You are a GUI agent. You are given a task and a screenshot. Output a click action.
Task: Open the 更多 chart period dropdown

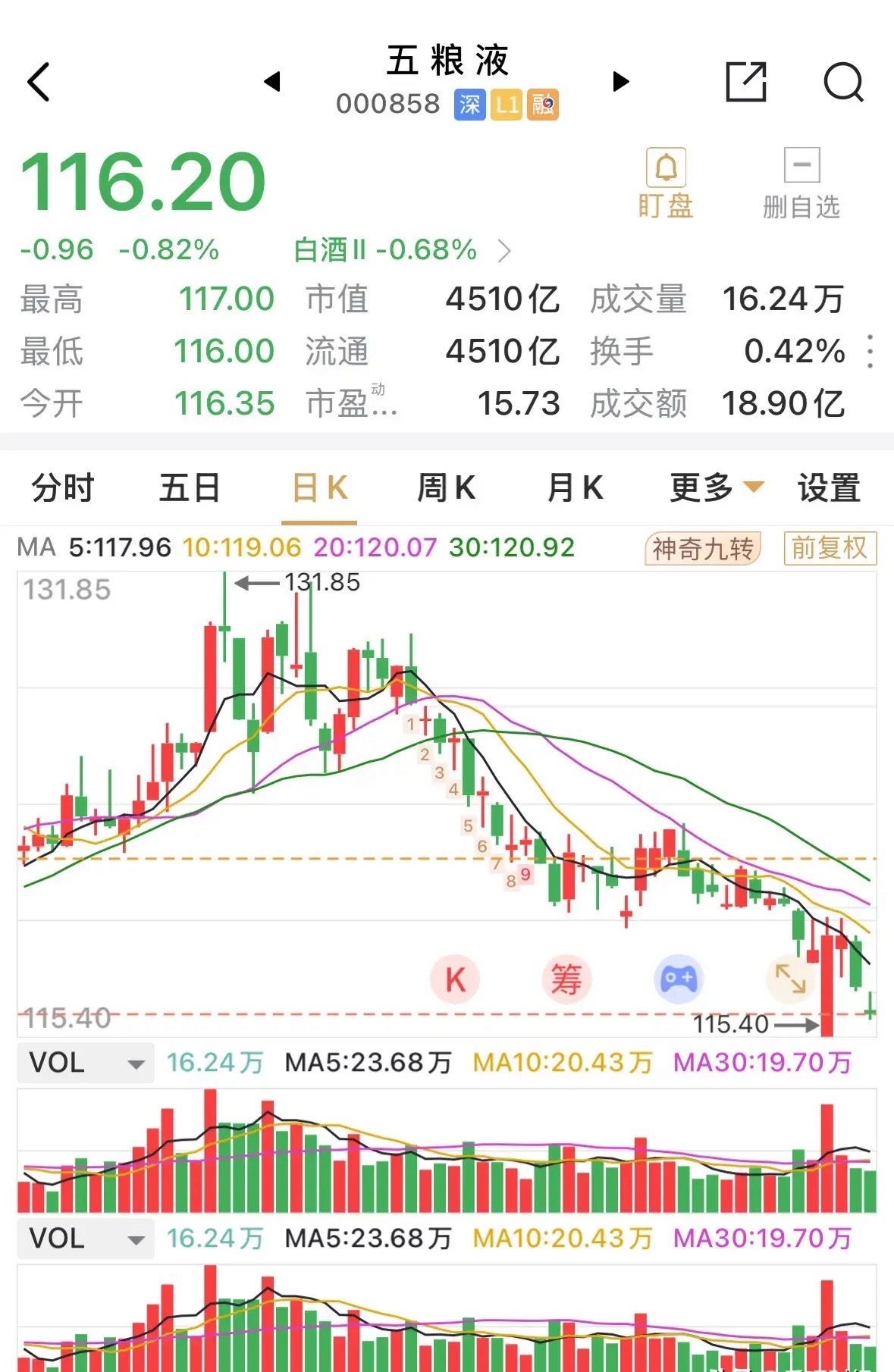click(715, 488)
